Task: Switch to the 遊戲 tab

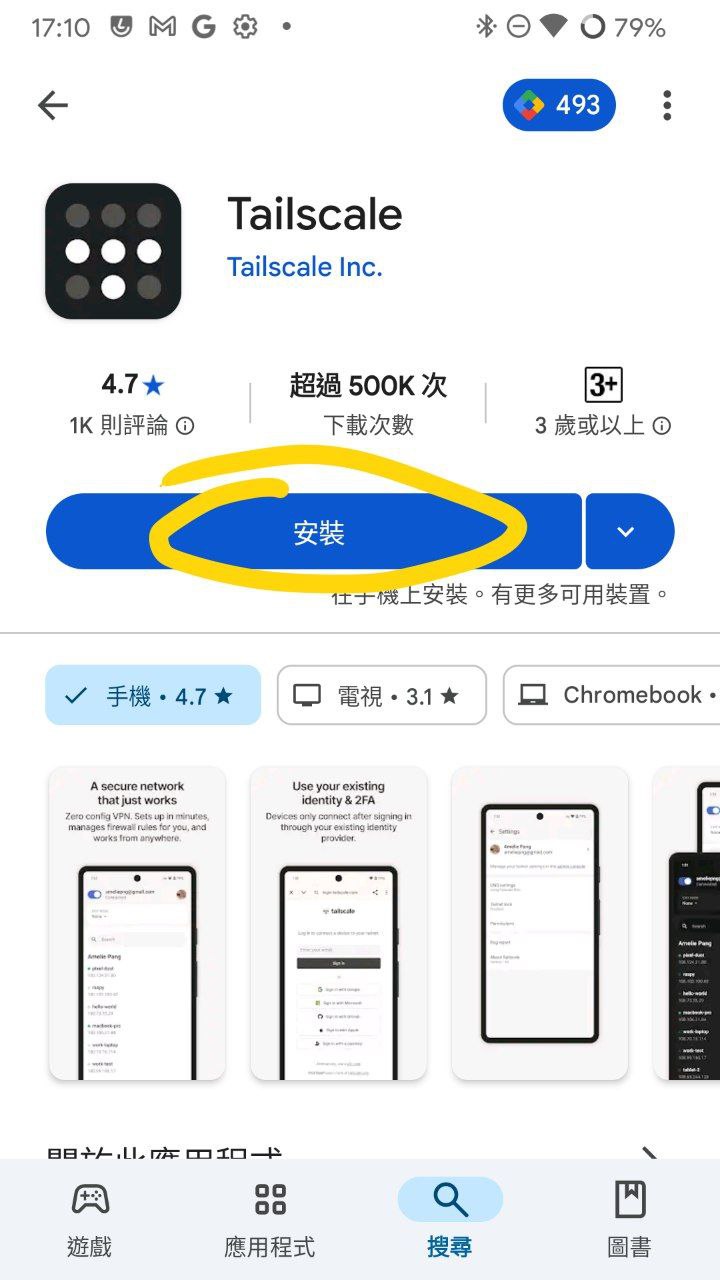Action: 90,1218
